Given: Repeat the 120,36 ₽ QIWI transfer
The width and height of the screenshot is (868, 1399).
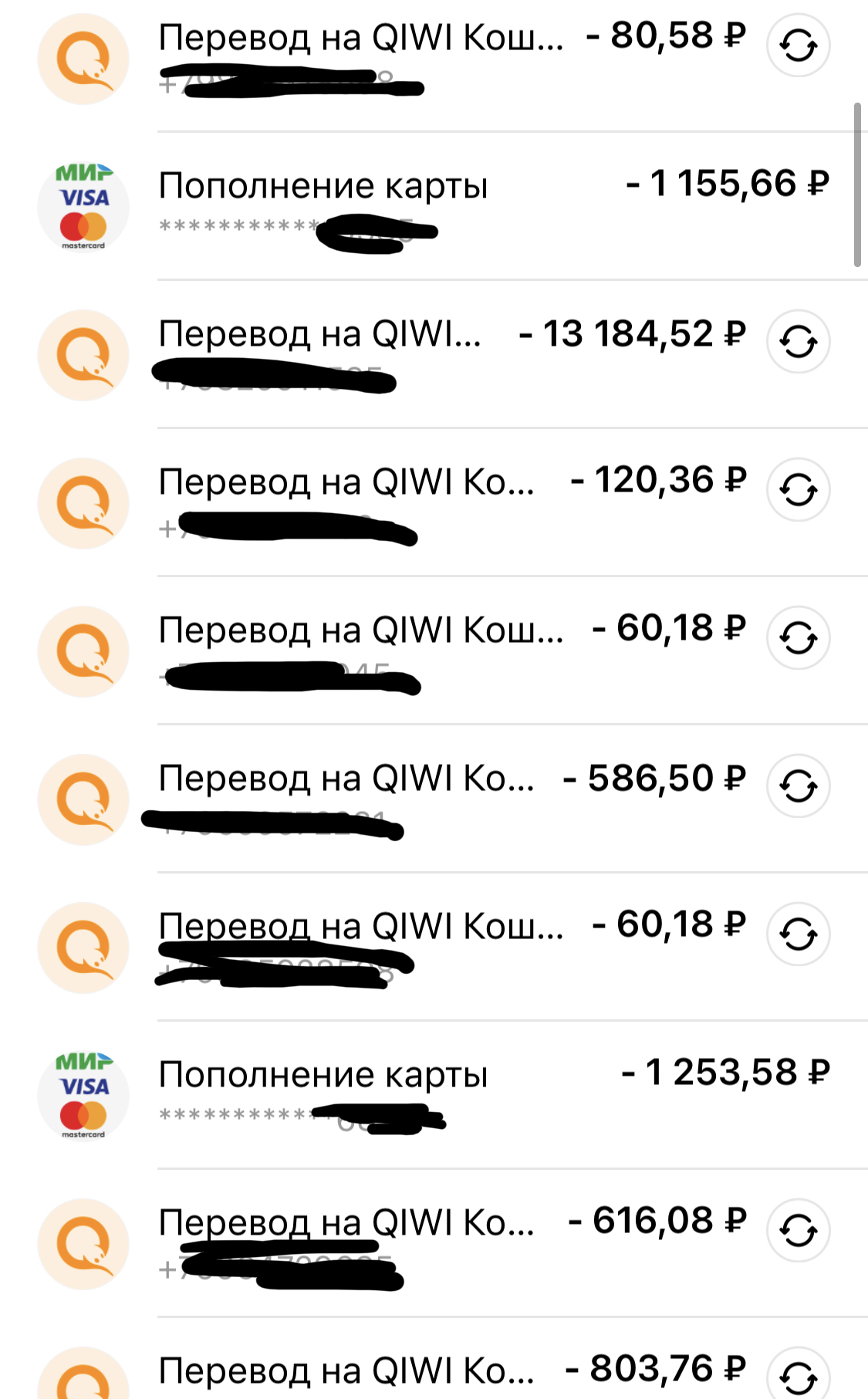Looking at the screenshot, I should click(798, 490).
